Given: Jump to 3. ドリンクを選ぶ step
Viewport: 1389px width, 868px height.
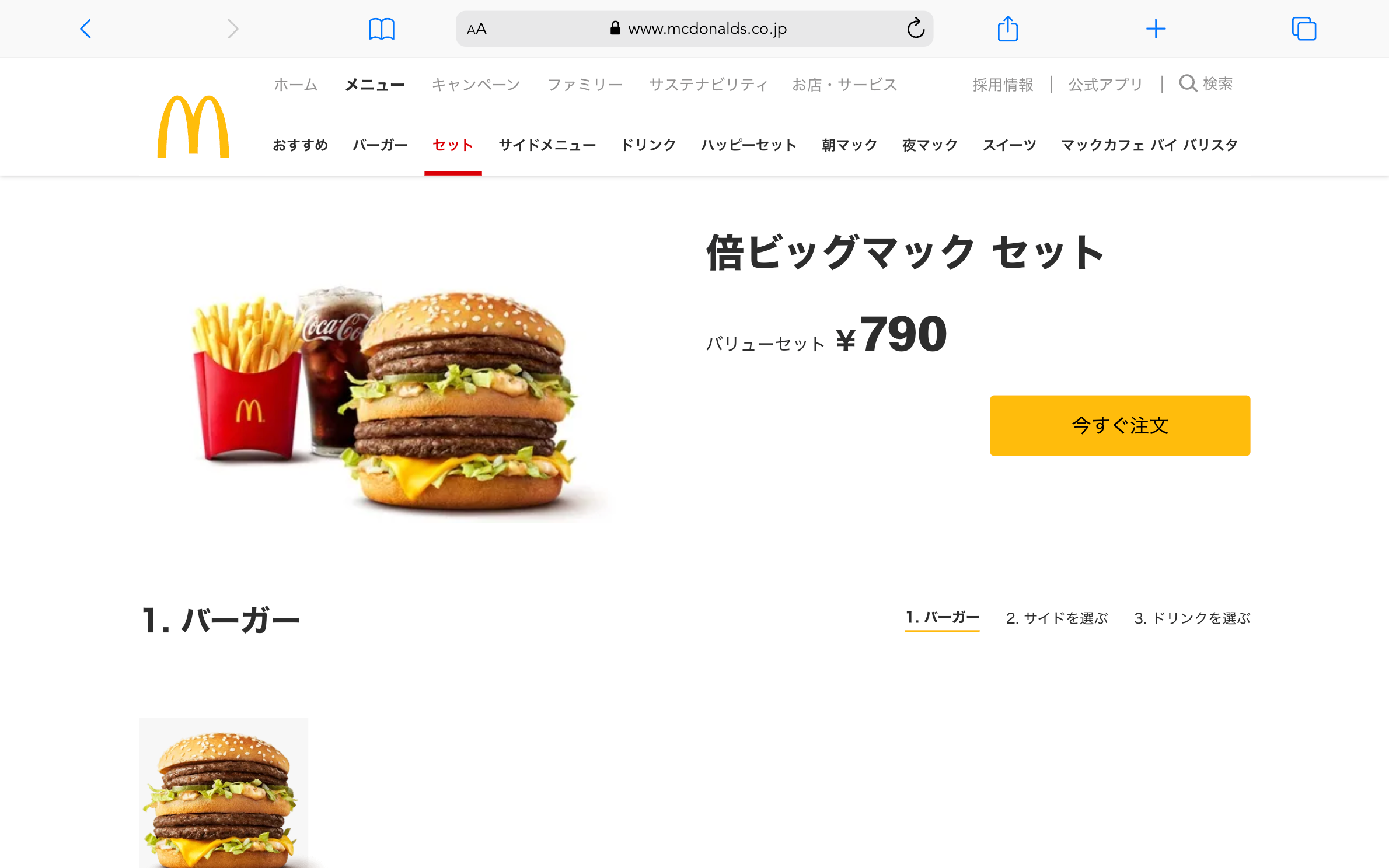Looking at the screenshot, I should click(1192, 618).
